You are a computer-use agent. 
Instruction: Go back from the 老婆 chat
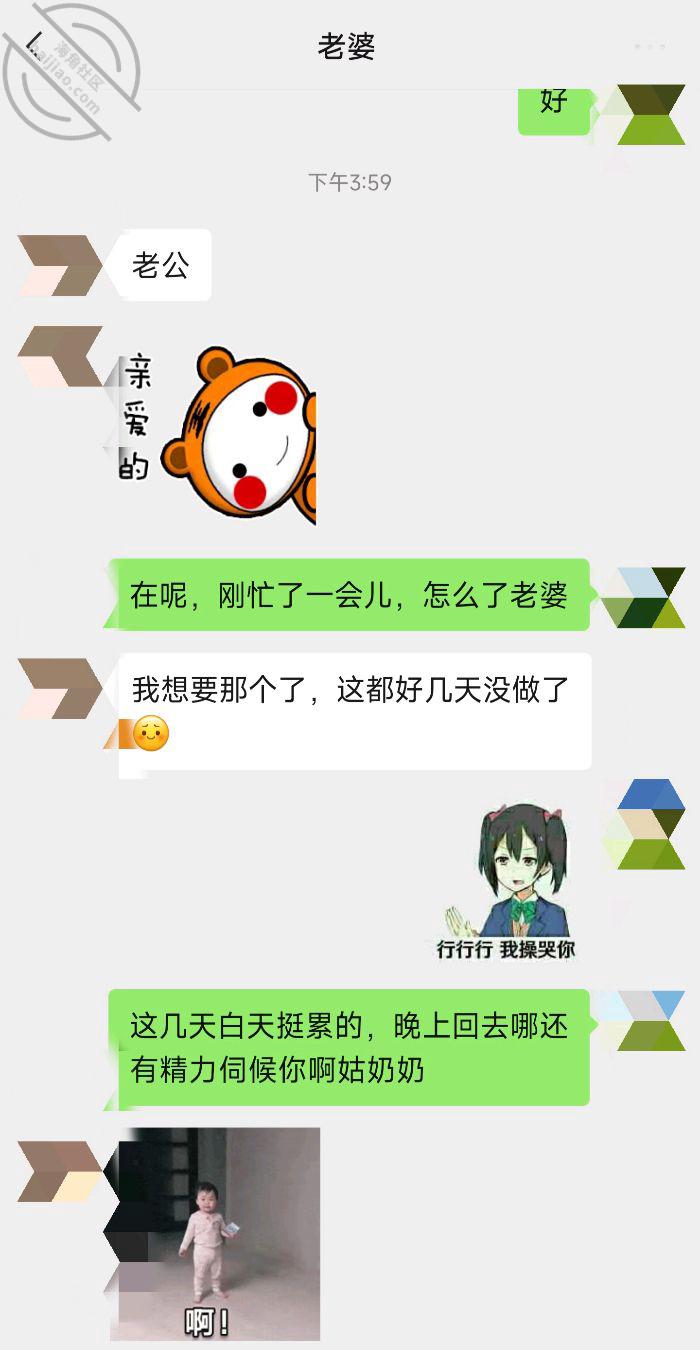tap(34, 46)
